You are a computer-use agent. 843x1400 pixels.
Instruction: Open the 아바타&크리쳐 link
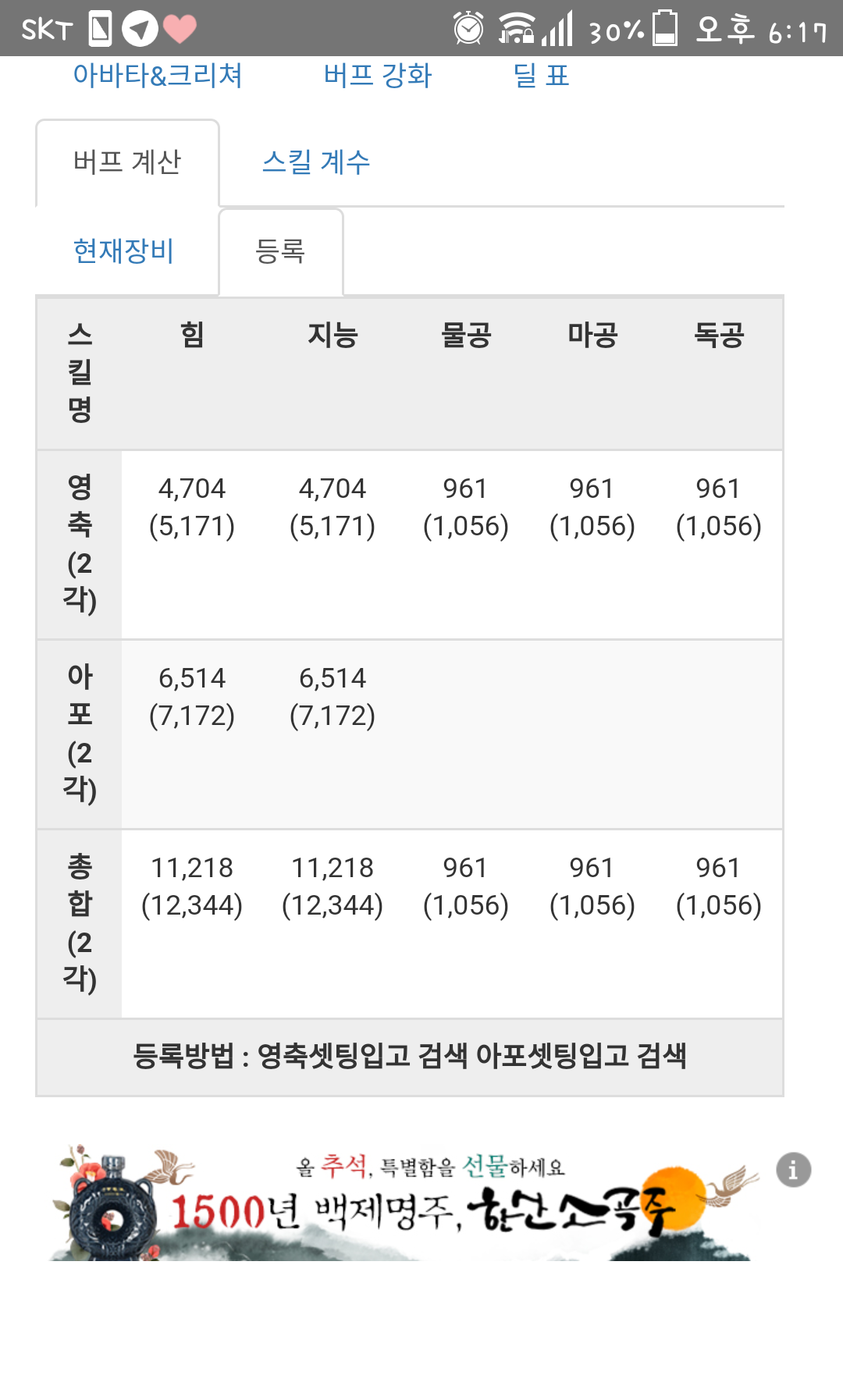(x=158, y=76)
